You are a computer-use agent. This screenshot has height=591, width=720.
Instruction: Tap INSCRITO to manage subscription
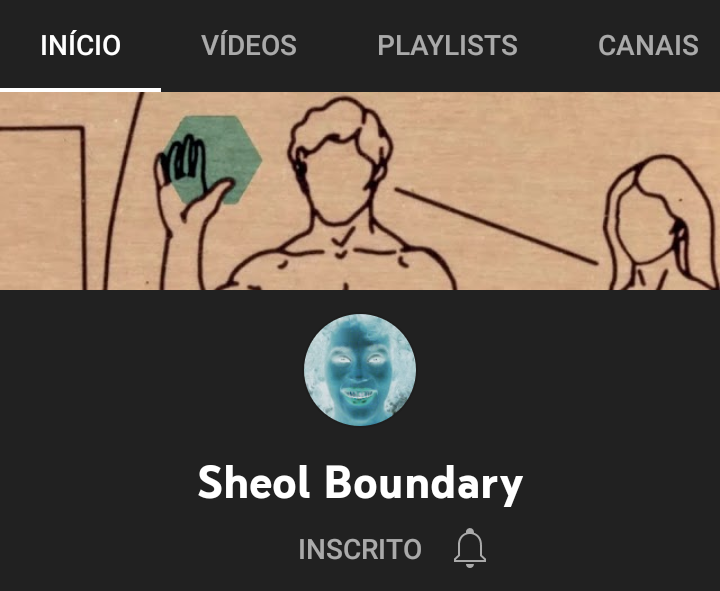(360, 549)
